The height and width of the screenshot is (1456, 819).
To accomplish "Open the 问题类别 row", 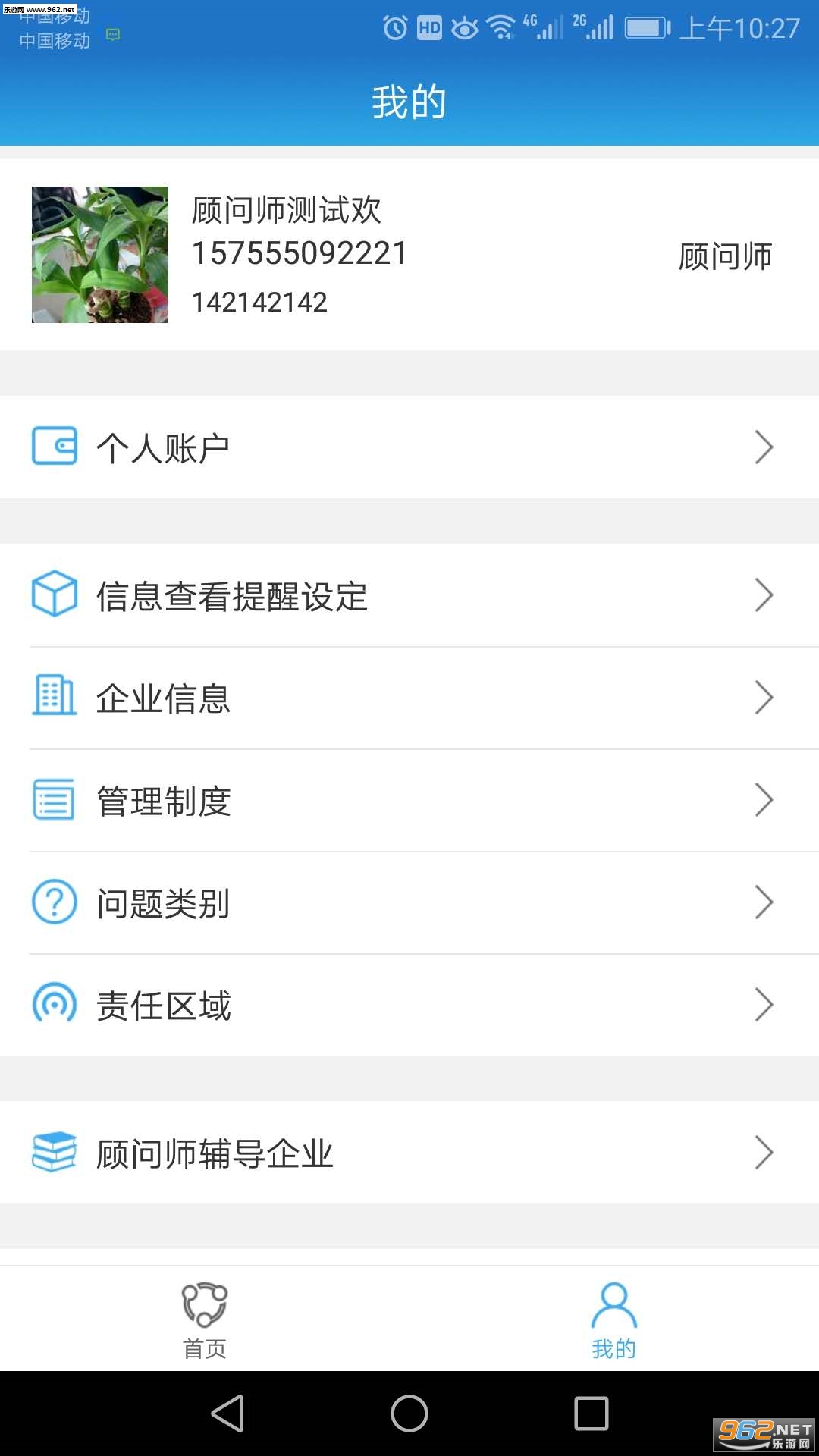I will tap(409, 903).
